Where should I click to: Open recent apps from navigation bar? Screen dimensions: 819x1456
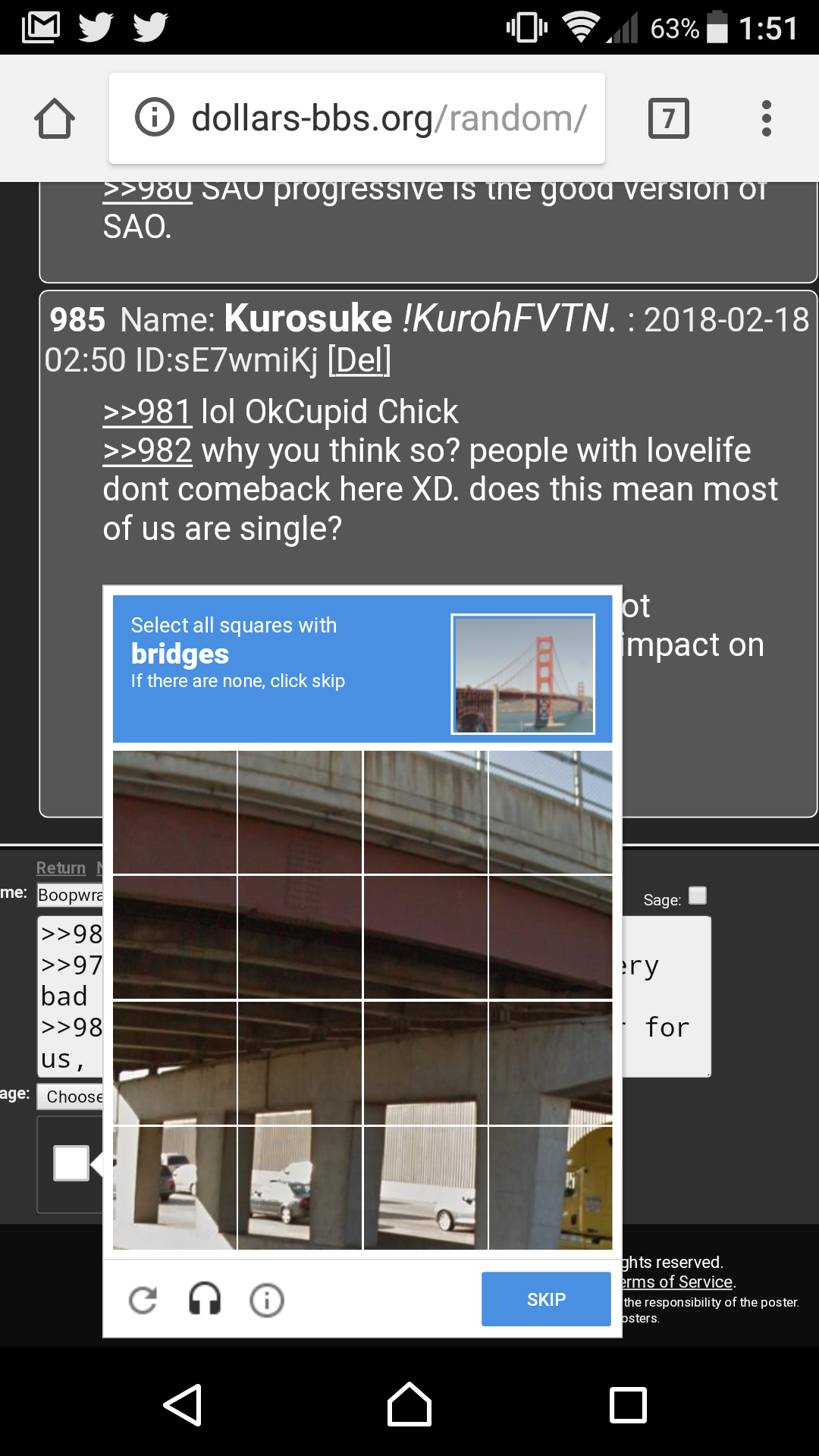tap(629, 1405)
